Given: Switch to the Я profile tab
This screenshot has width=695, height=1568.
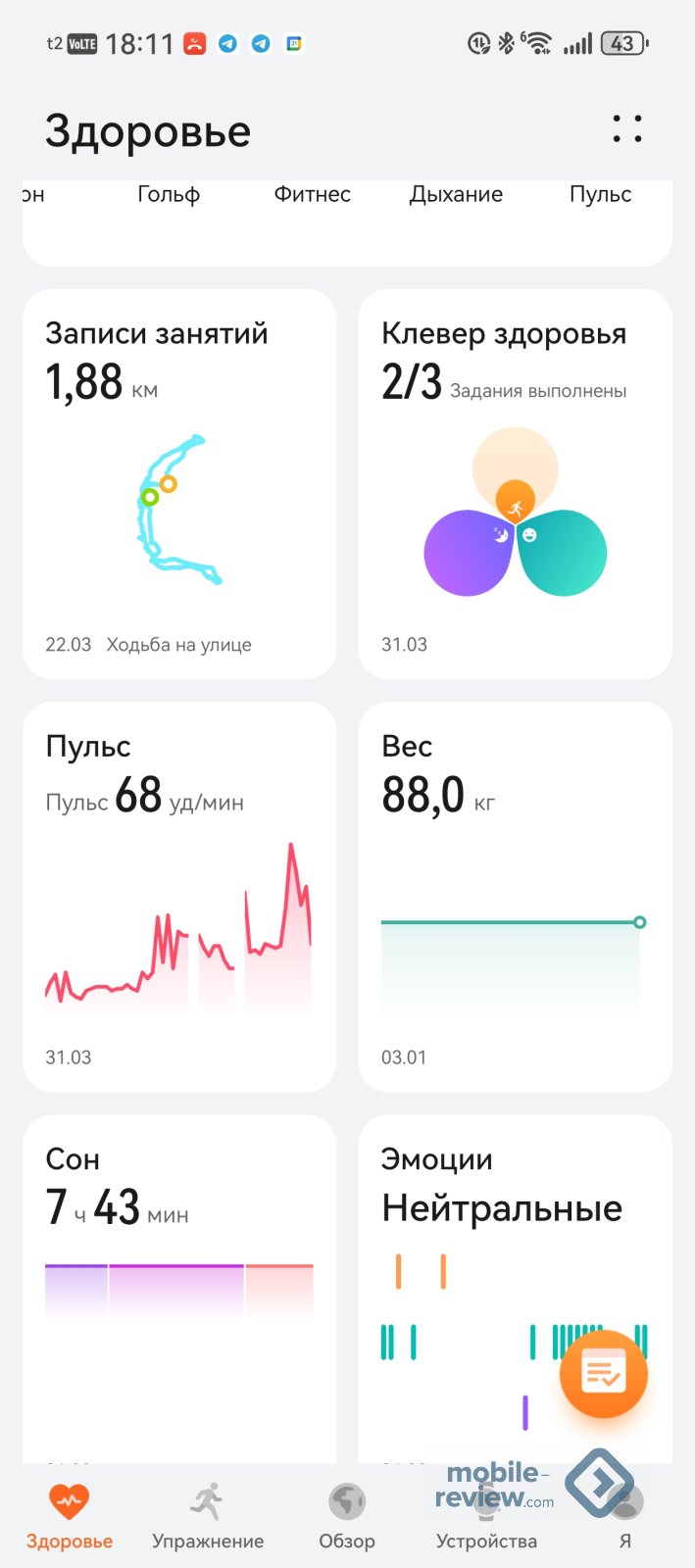Looking at the screenshot, I should 625,1515.
